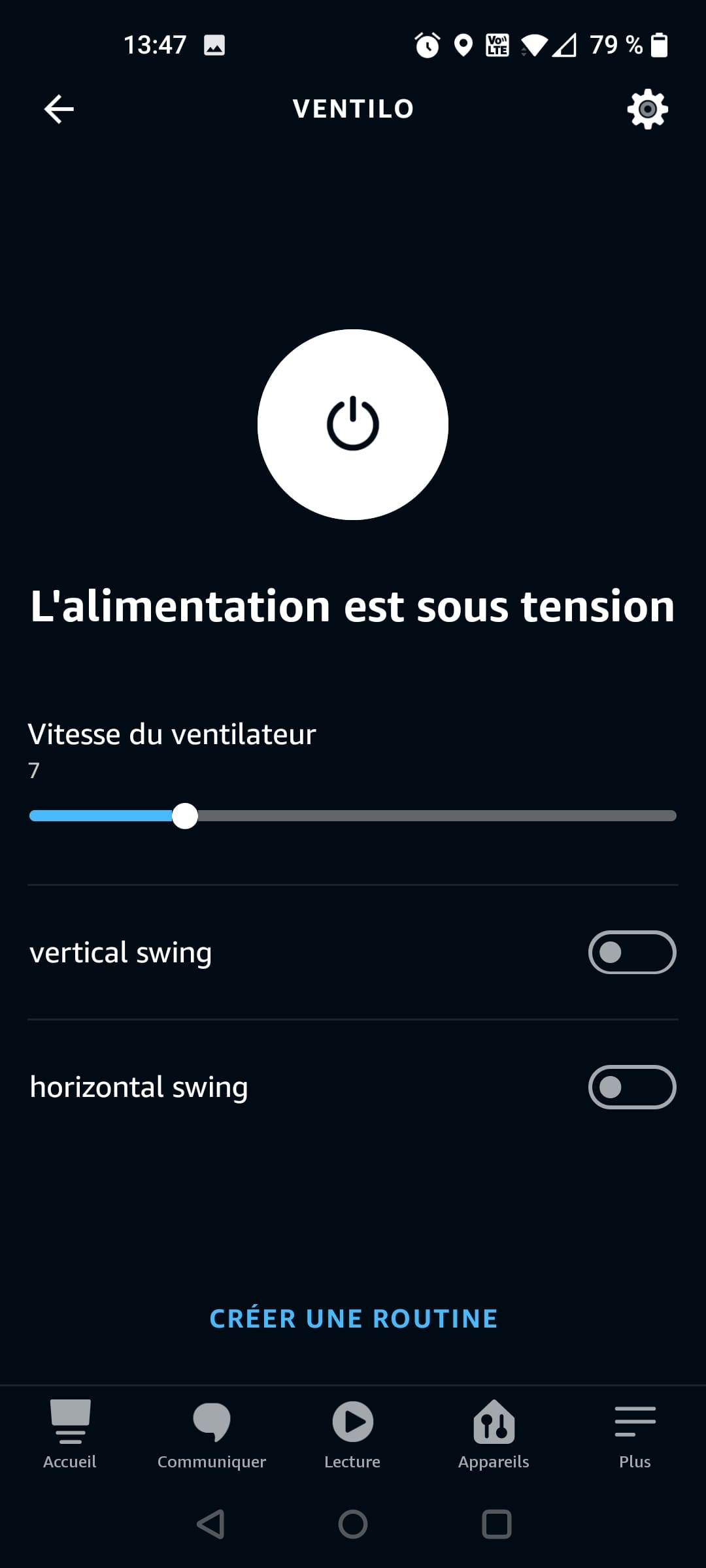Switch to the Accueil tab
706x1568 pixels.
pyautogui.click(x=70, y=1435)
